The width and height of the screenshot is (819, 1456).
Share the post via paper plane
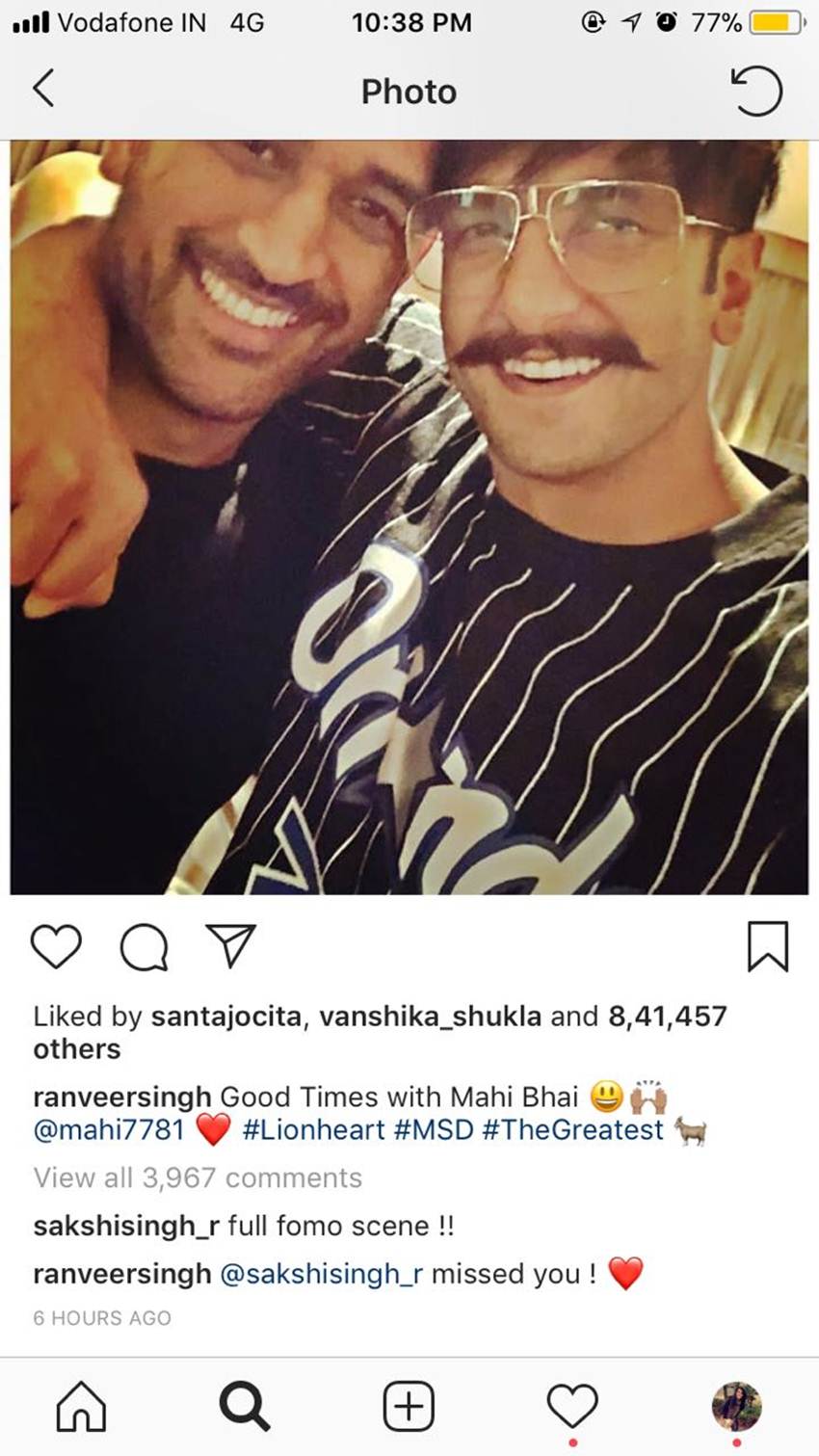[x=230, y=945]
